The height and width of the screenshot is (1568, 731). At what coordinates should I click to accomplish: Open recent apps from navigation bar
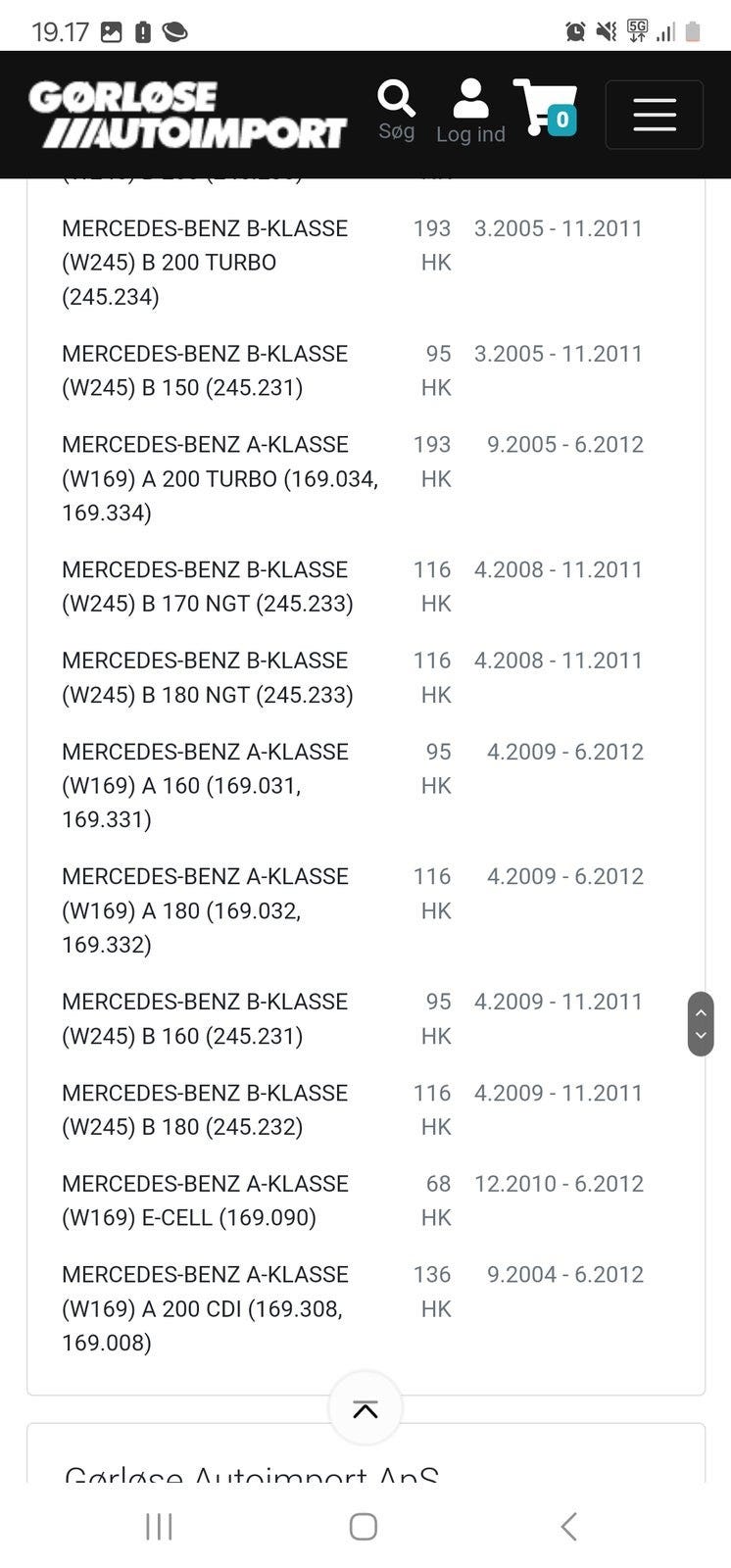coord(159,1526)
